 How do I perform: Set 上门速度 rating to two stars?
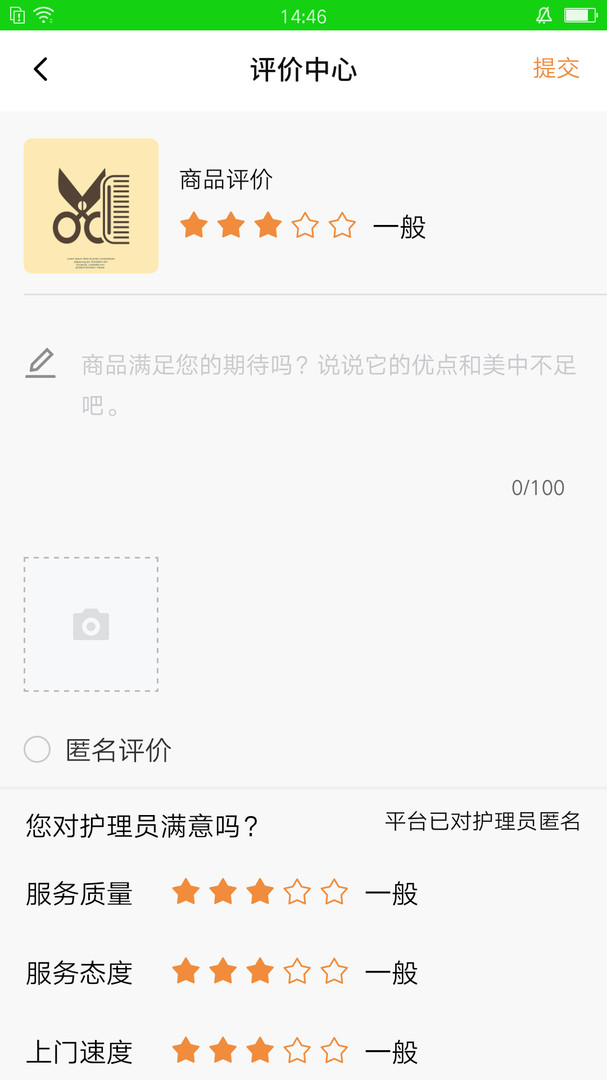tap(222, 1051)
